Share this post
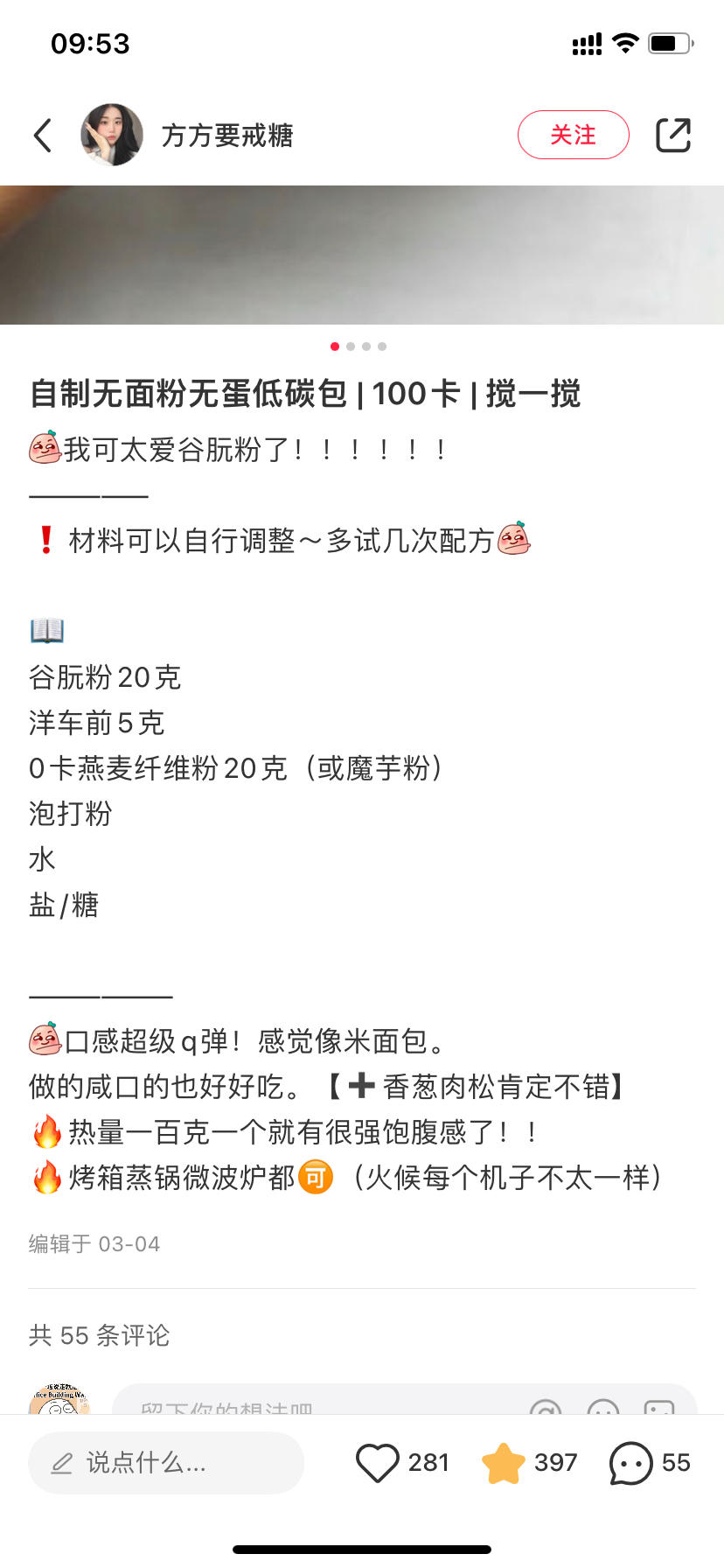The image size is (724, 1568). coord(672,135)
